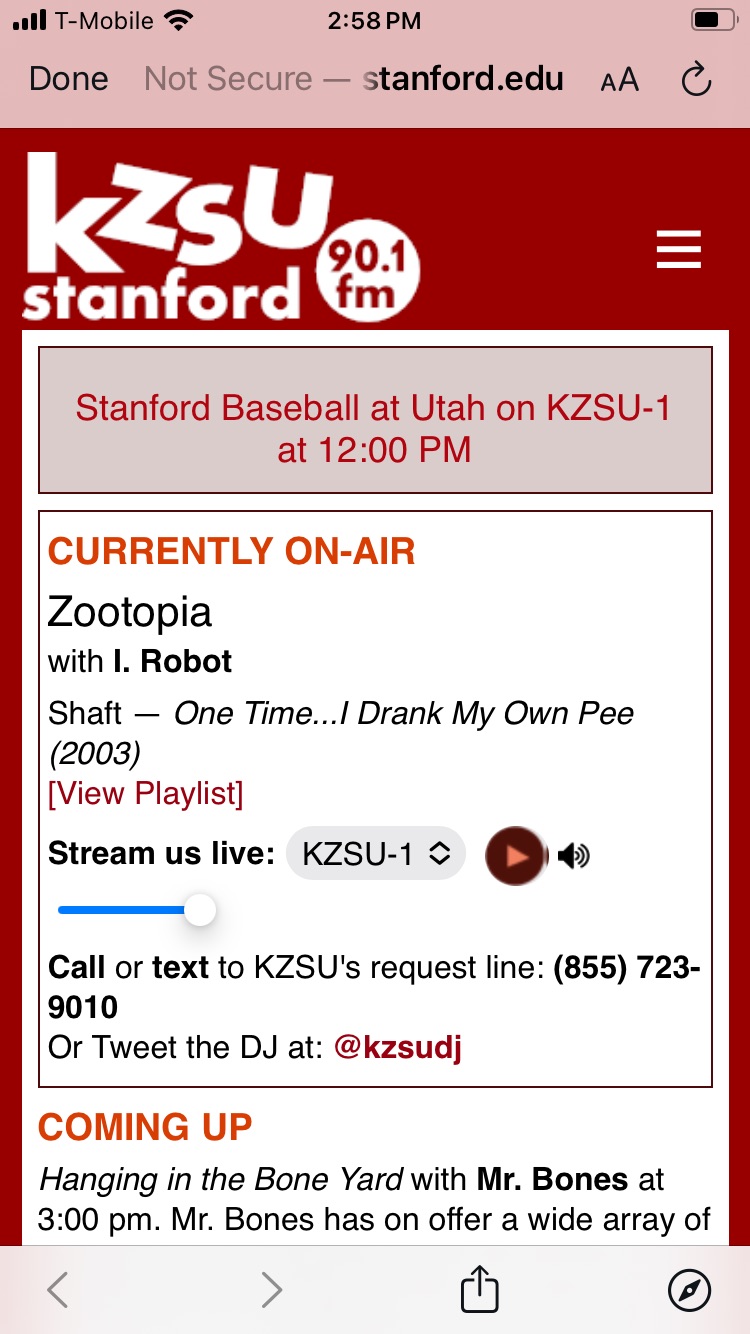Screen dimensions: 750x1334
Task: Open the hamburger navigation menu
Action: coord(679,249)
